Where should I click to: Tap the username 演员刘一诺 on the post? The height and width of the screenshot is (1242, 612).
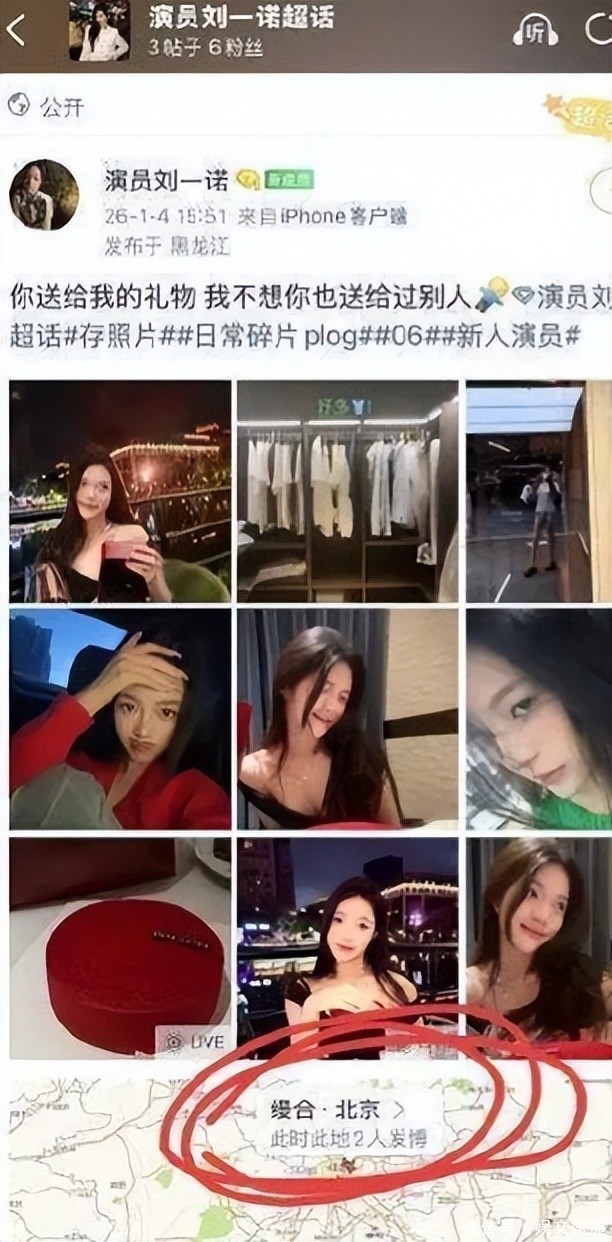(x=167, y=180)
